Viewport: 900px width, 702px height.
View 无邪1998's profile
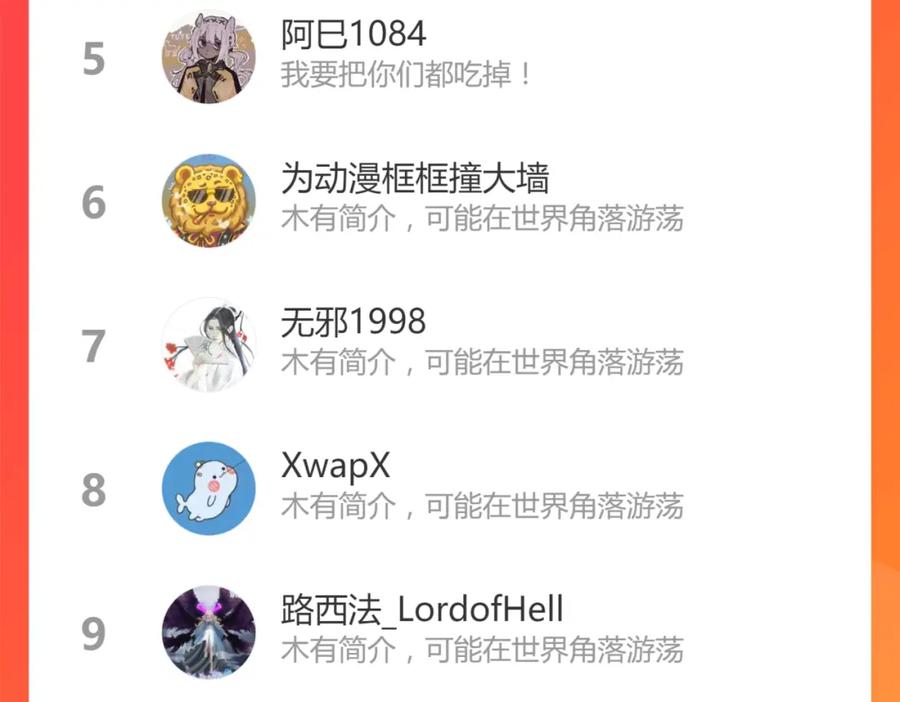[x=449, y=345]
